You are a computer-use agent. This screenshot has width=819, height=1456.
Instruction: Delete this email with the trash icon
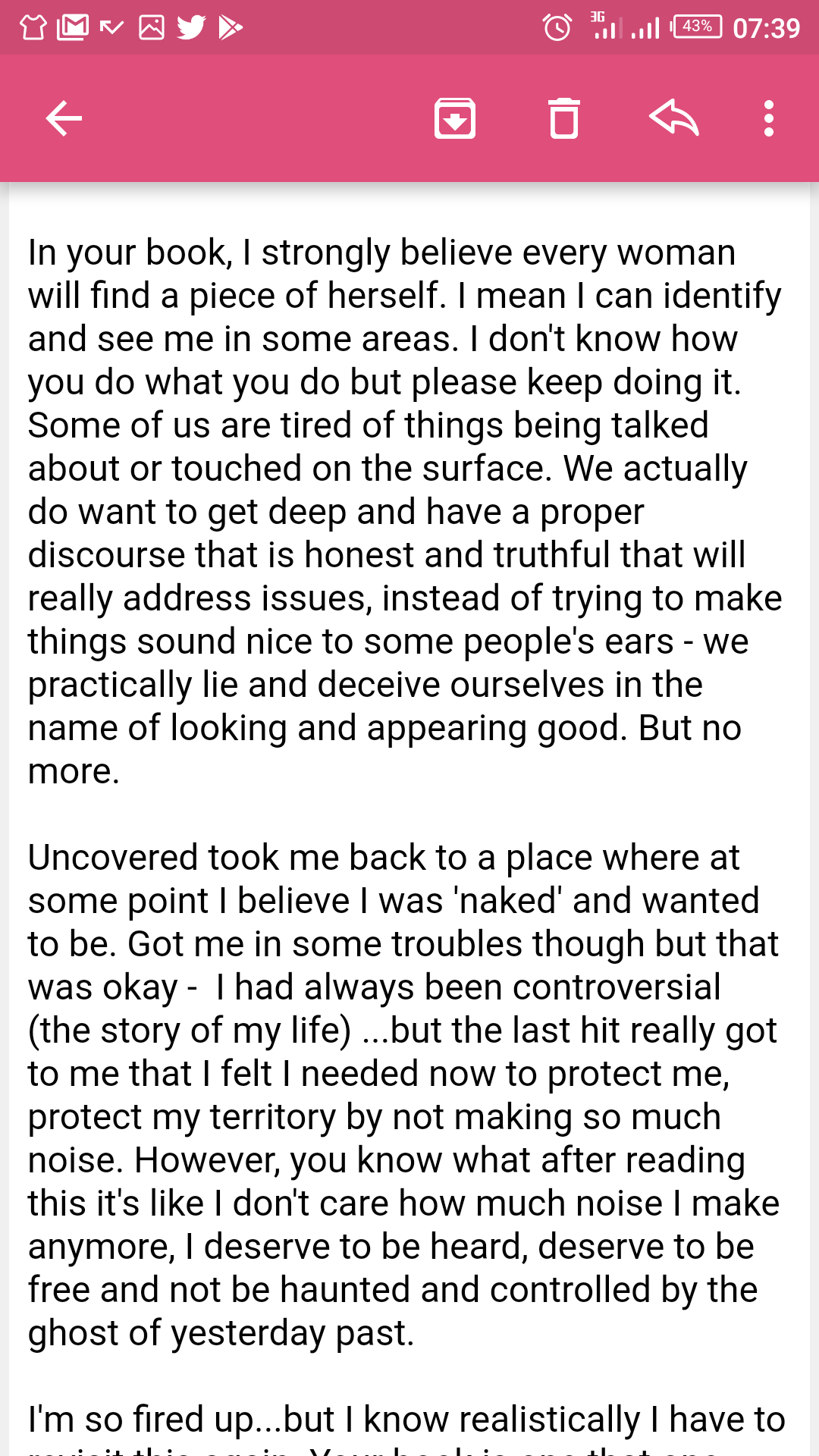pos(564,119)
